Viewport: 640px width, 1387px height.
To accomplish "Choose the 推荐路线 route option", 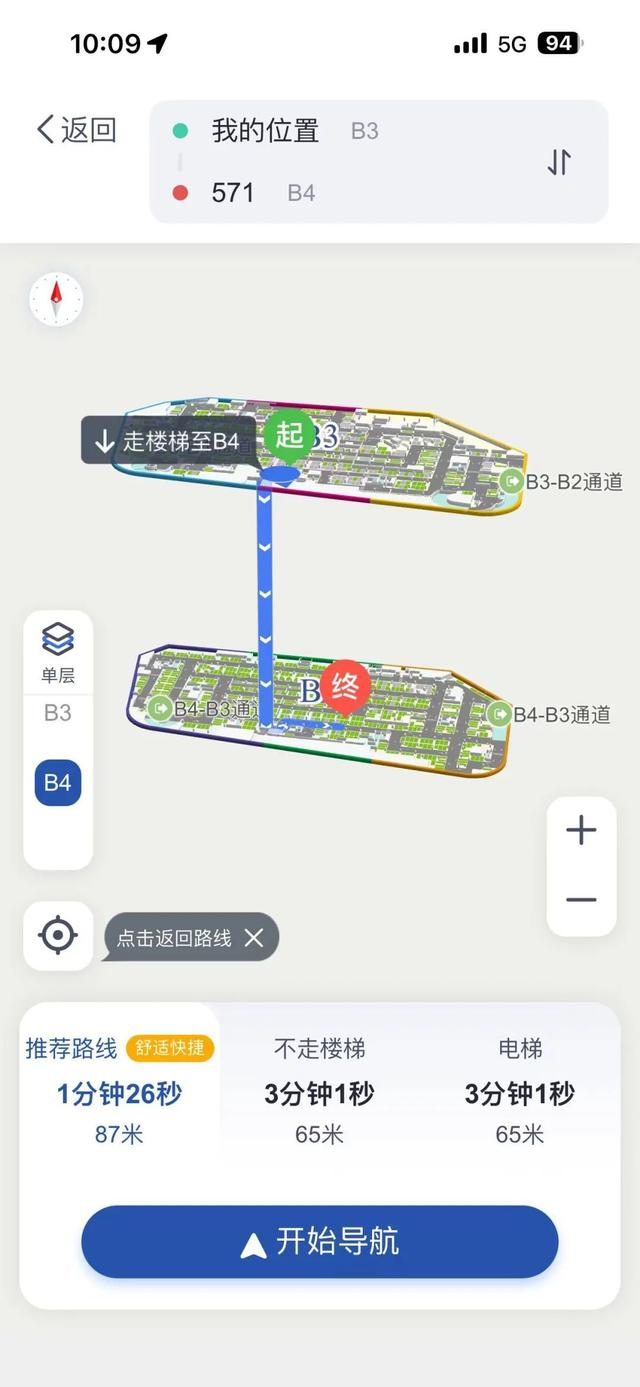I will 119,1090.
